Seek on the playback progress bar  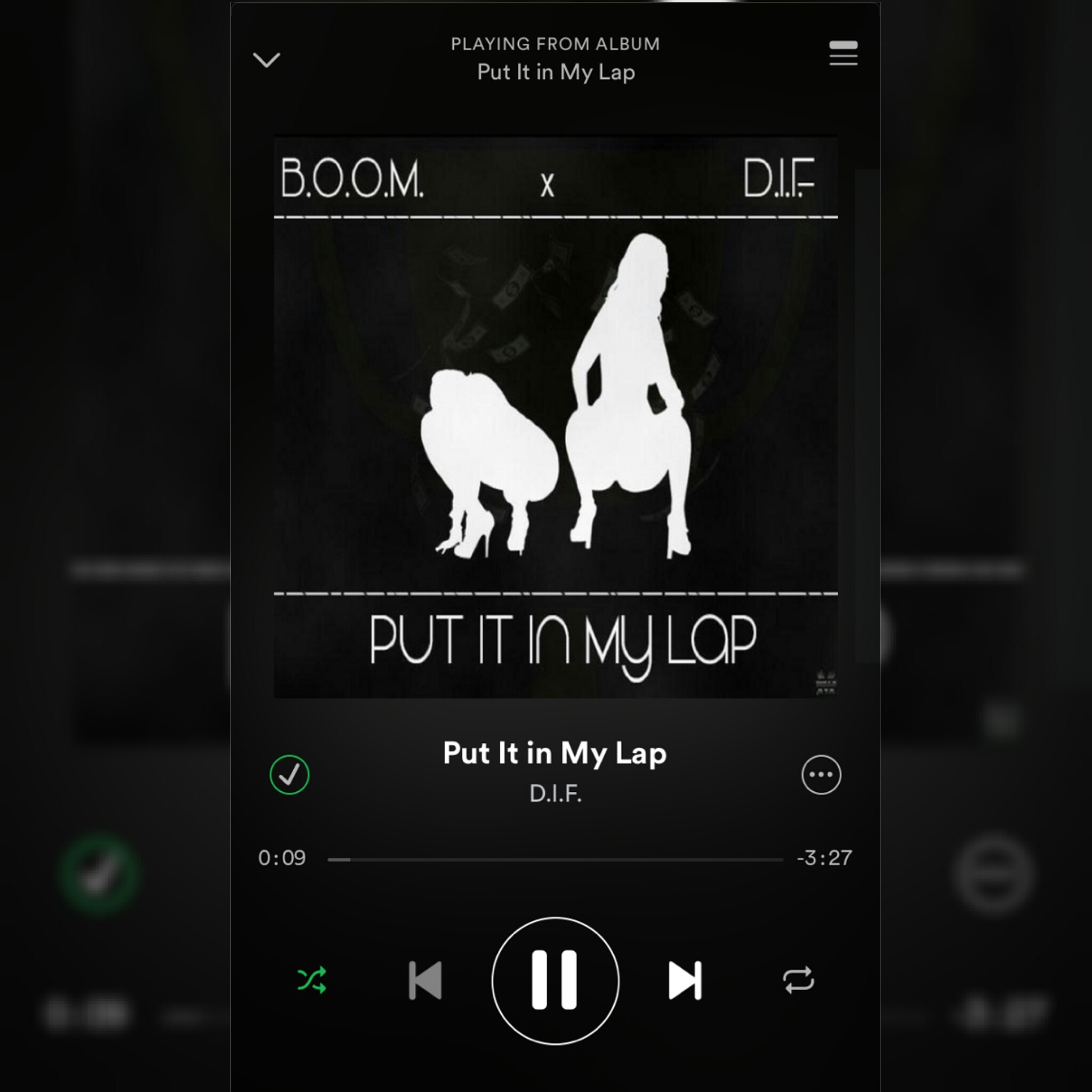[555, 860]
